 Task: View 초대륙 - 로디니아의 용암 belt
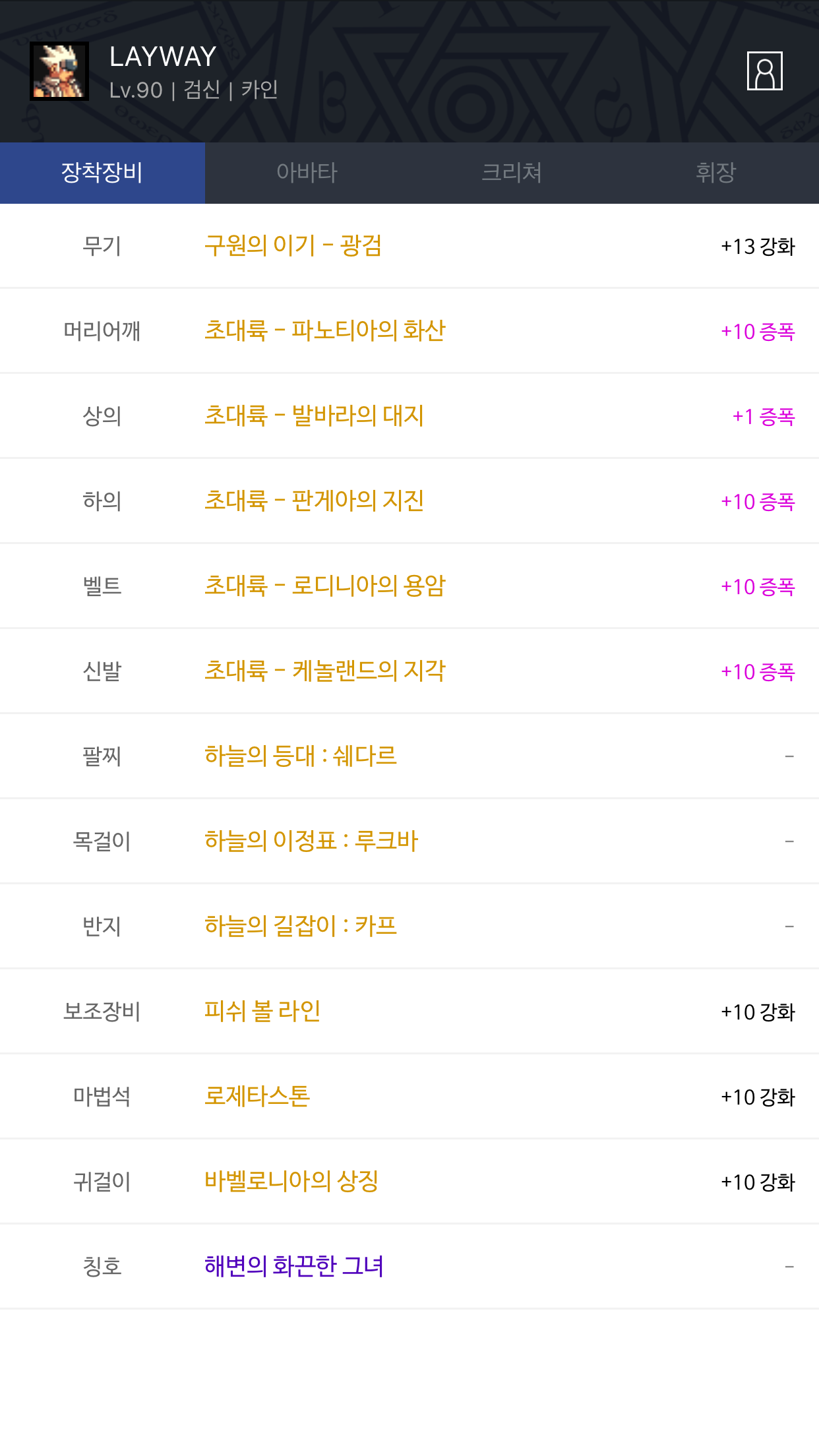(325, 586)
